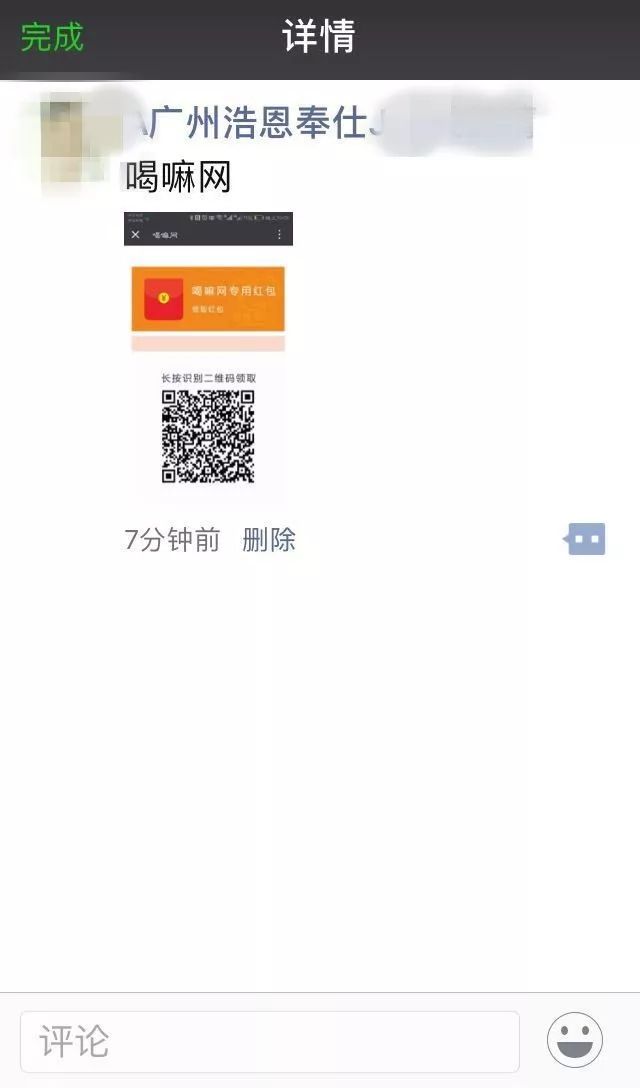Open the like and comment bubble

pyautogui.click(x=586, y=539)
